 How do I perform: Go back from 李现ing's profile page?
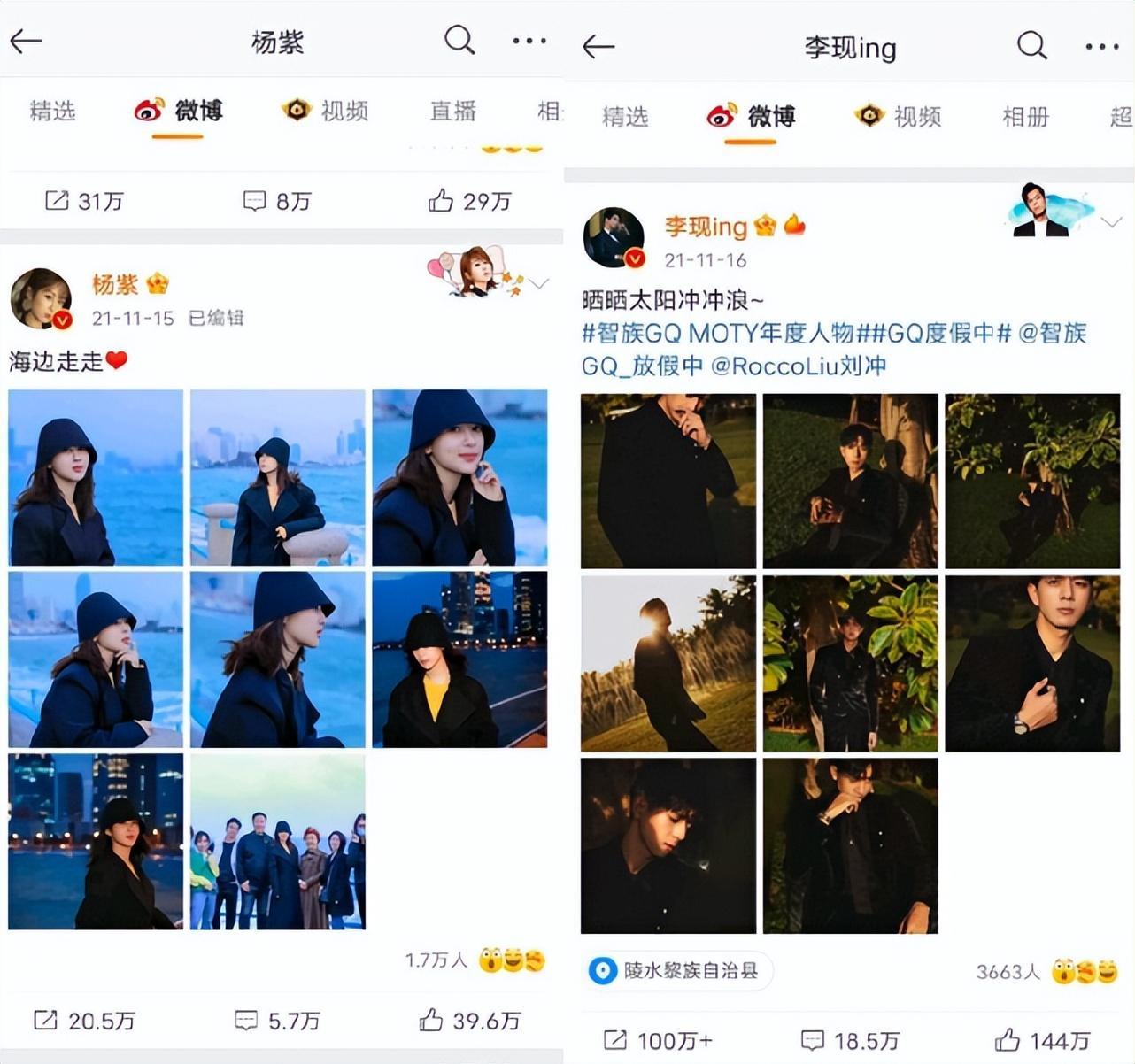[x=598, y=47]
